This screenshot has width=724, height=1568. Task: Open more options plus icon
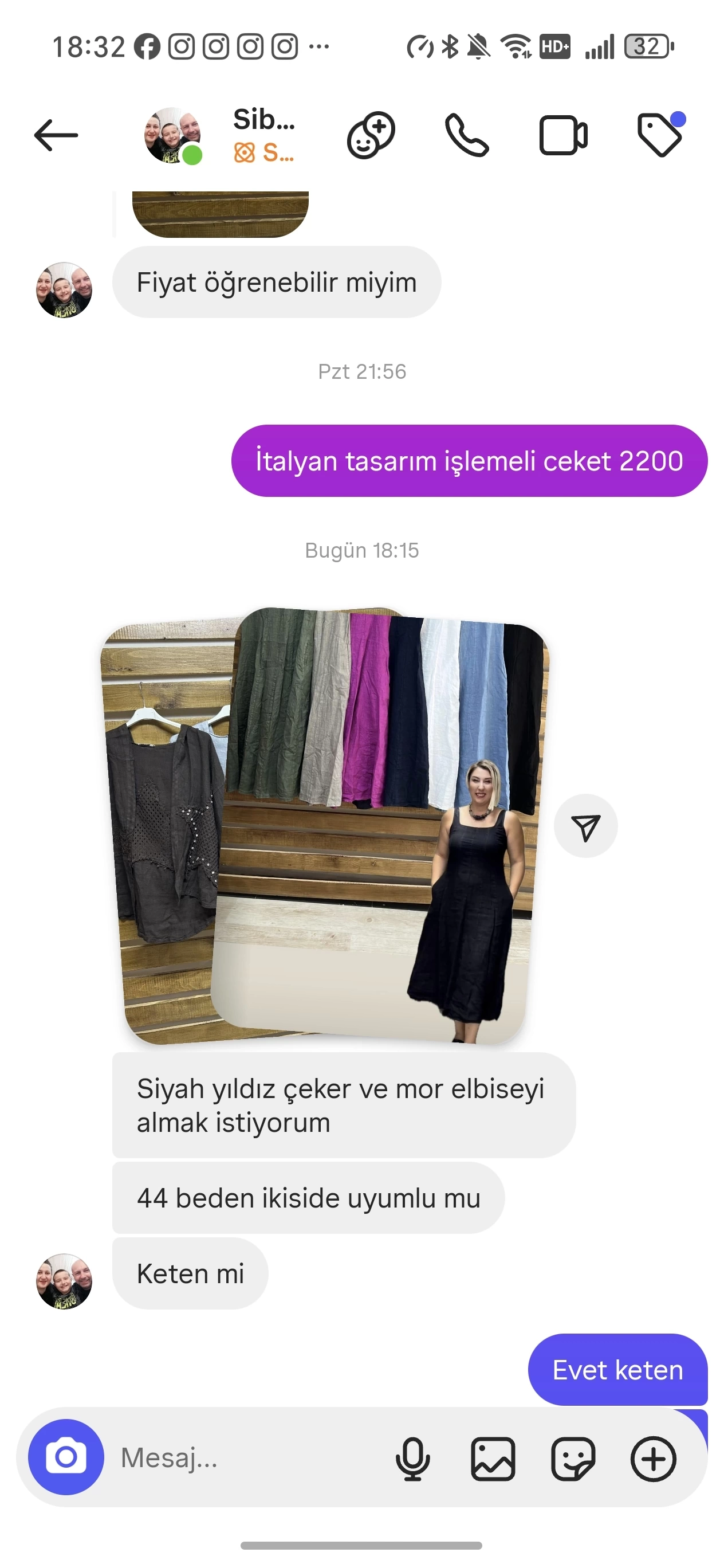coord(654,1459)
